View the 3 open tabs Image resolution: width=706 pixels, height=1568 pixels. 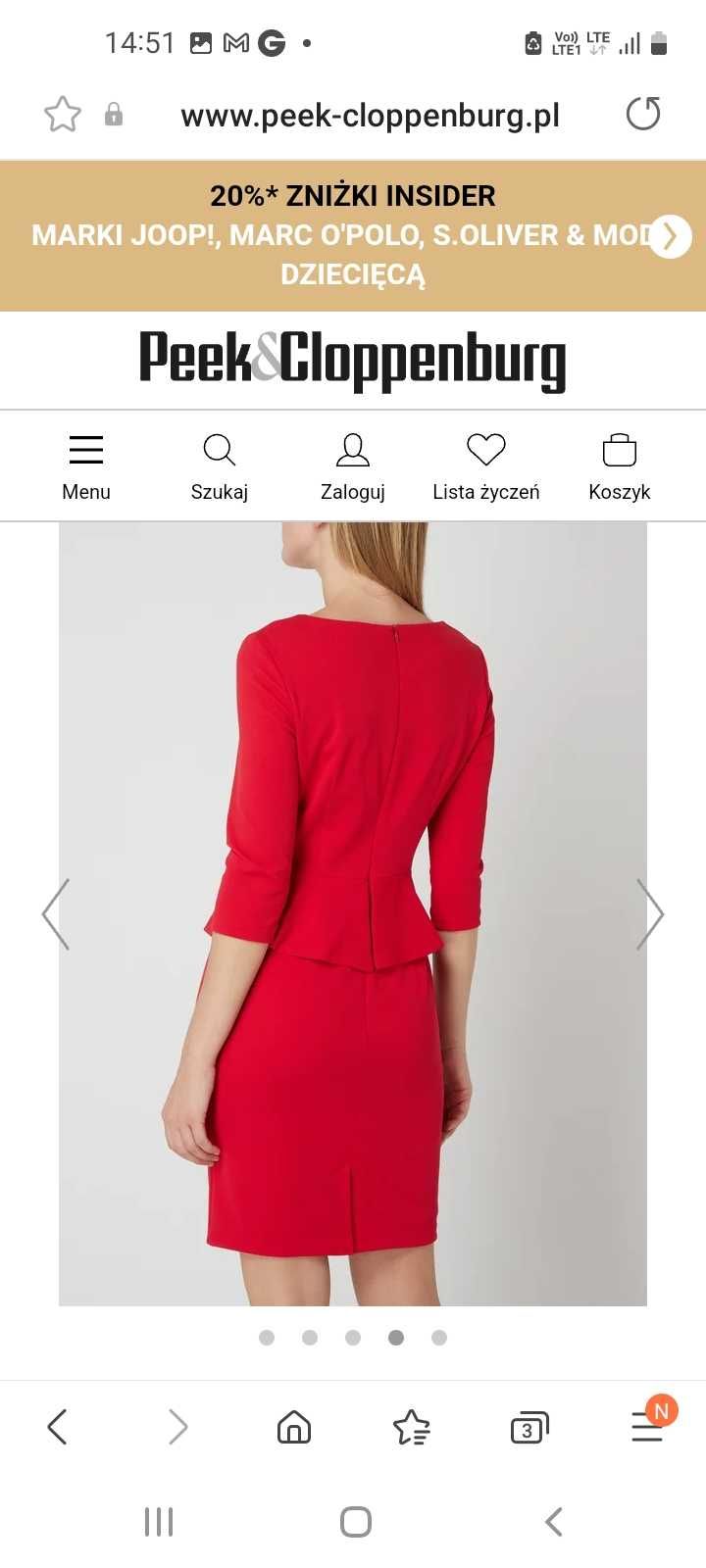click(529, 1428)
